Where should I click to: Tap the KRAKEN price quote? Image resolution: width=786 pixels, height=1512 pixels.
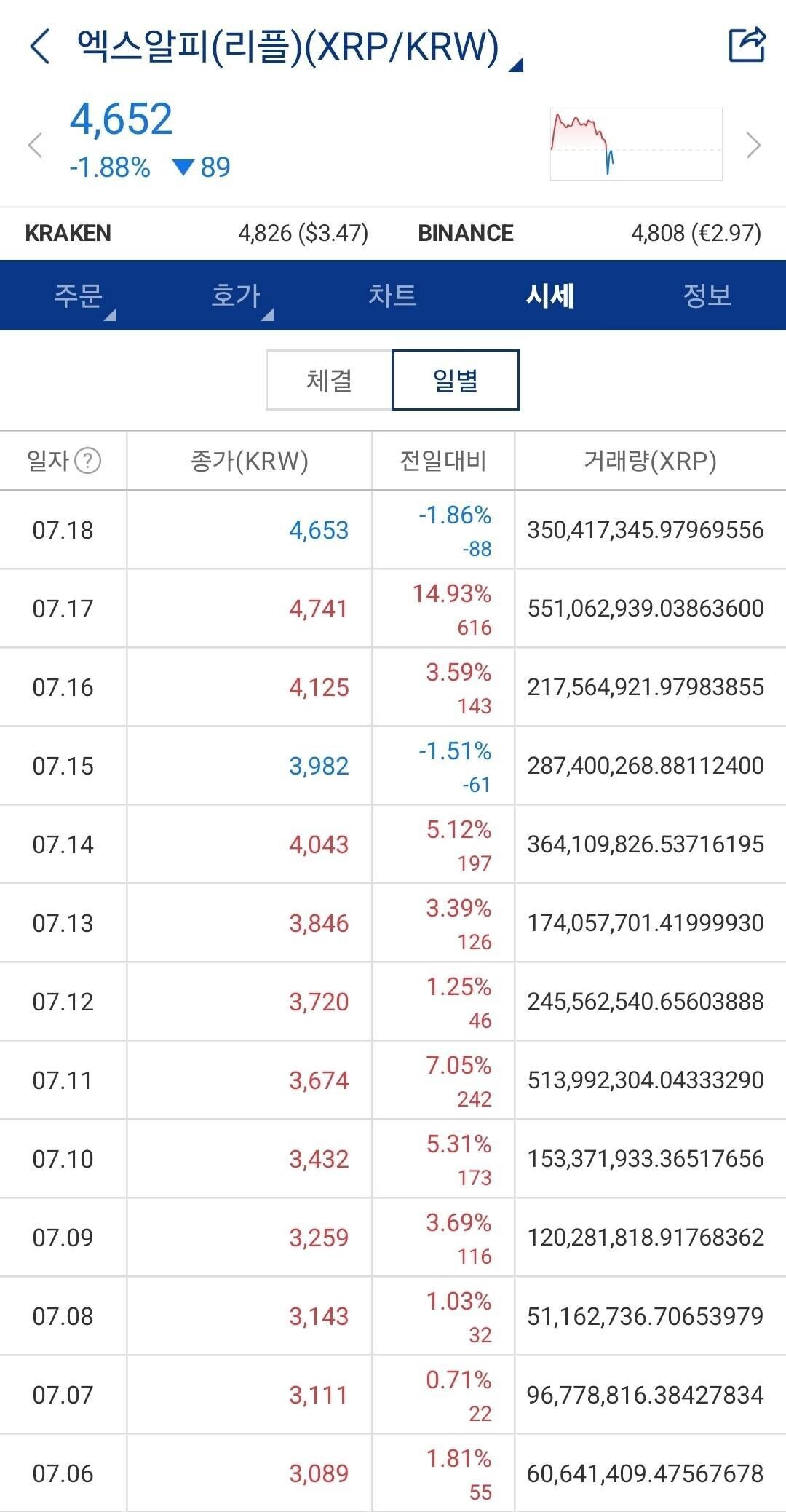(303, 233)
